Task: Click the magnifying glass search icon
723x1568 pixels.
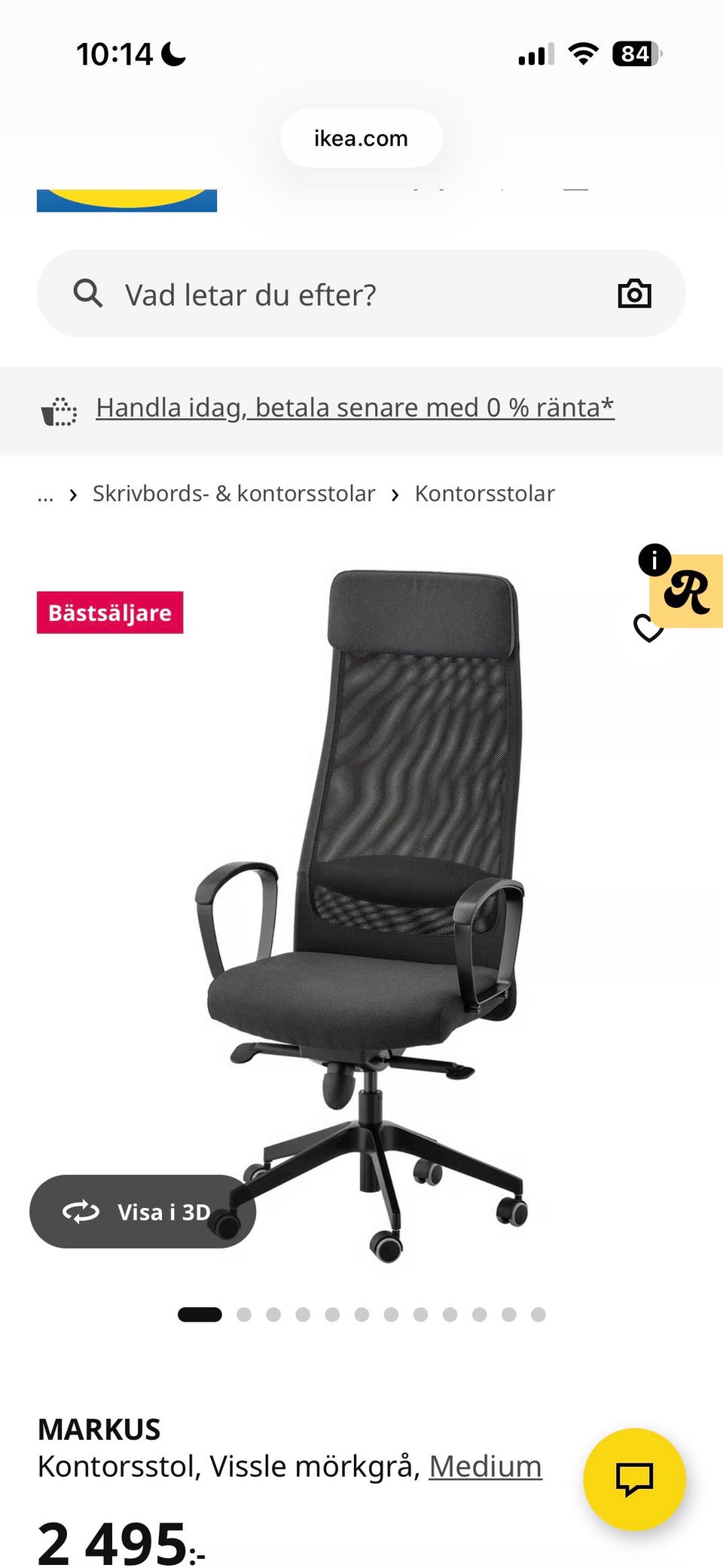Action: [89, 293]
